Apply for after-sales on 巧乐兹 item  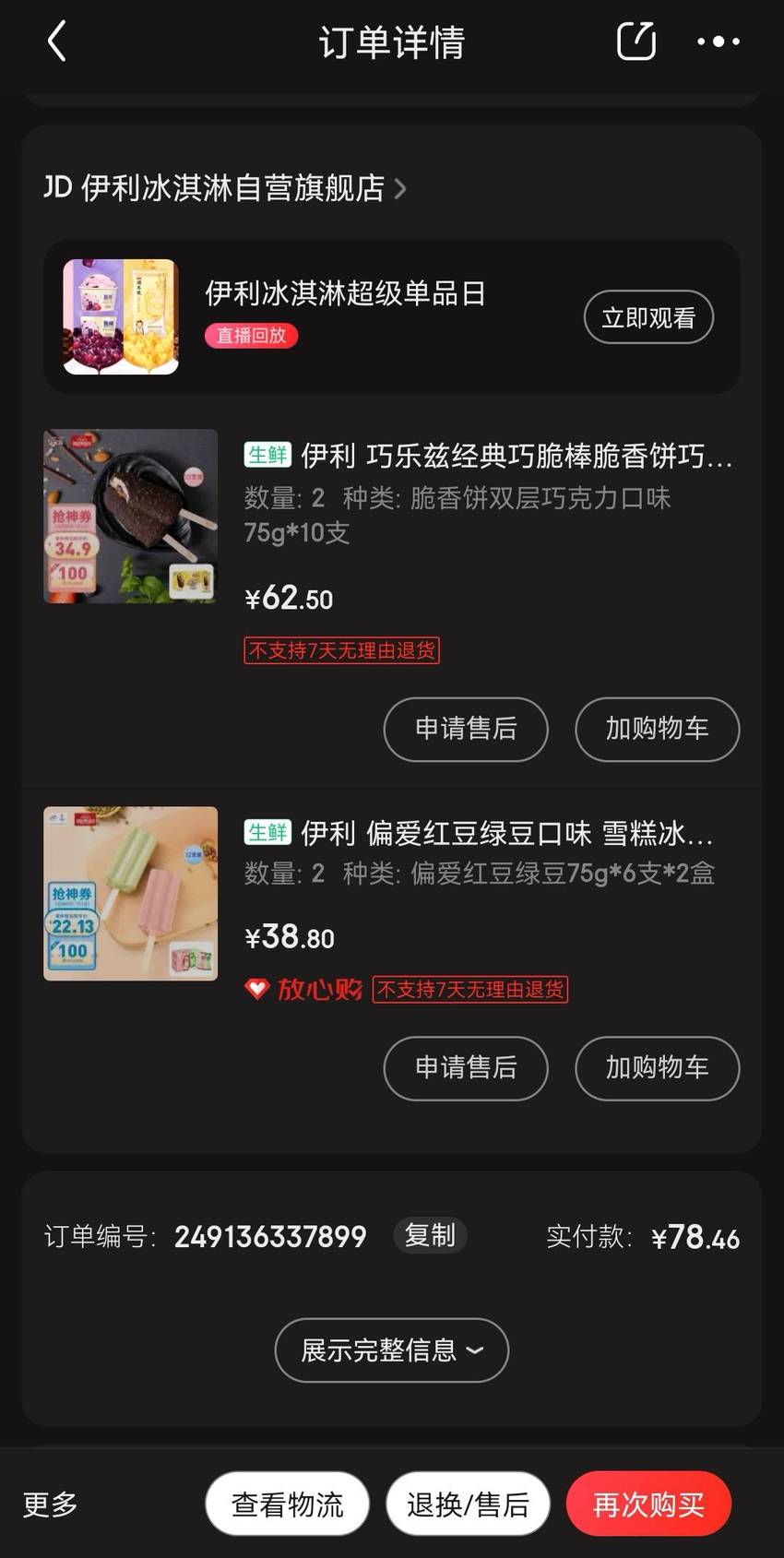466,729
